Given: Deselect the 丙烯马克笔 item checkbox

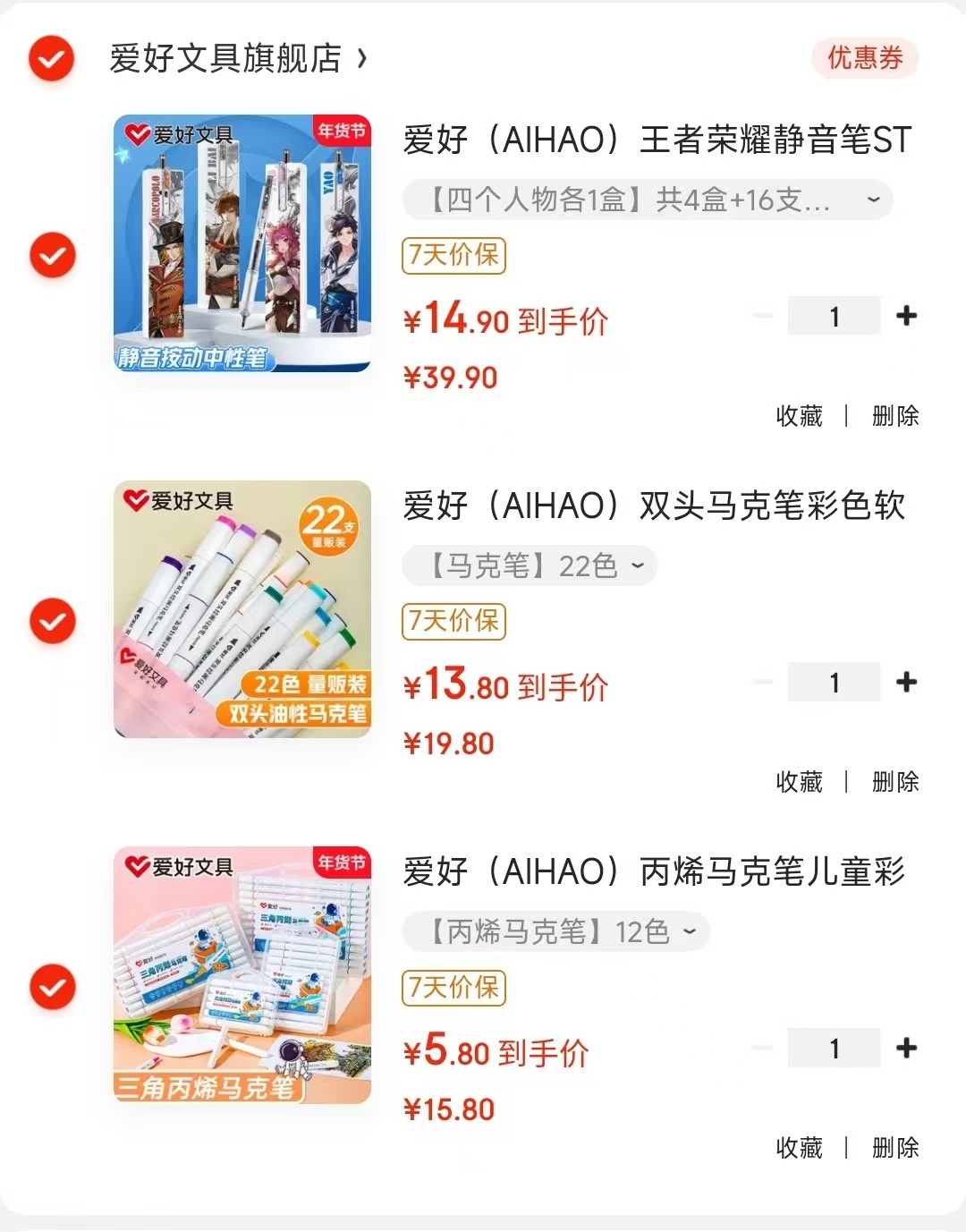Looking at the screenshot, I should click(53, 987).
